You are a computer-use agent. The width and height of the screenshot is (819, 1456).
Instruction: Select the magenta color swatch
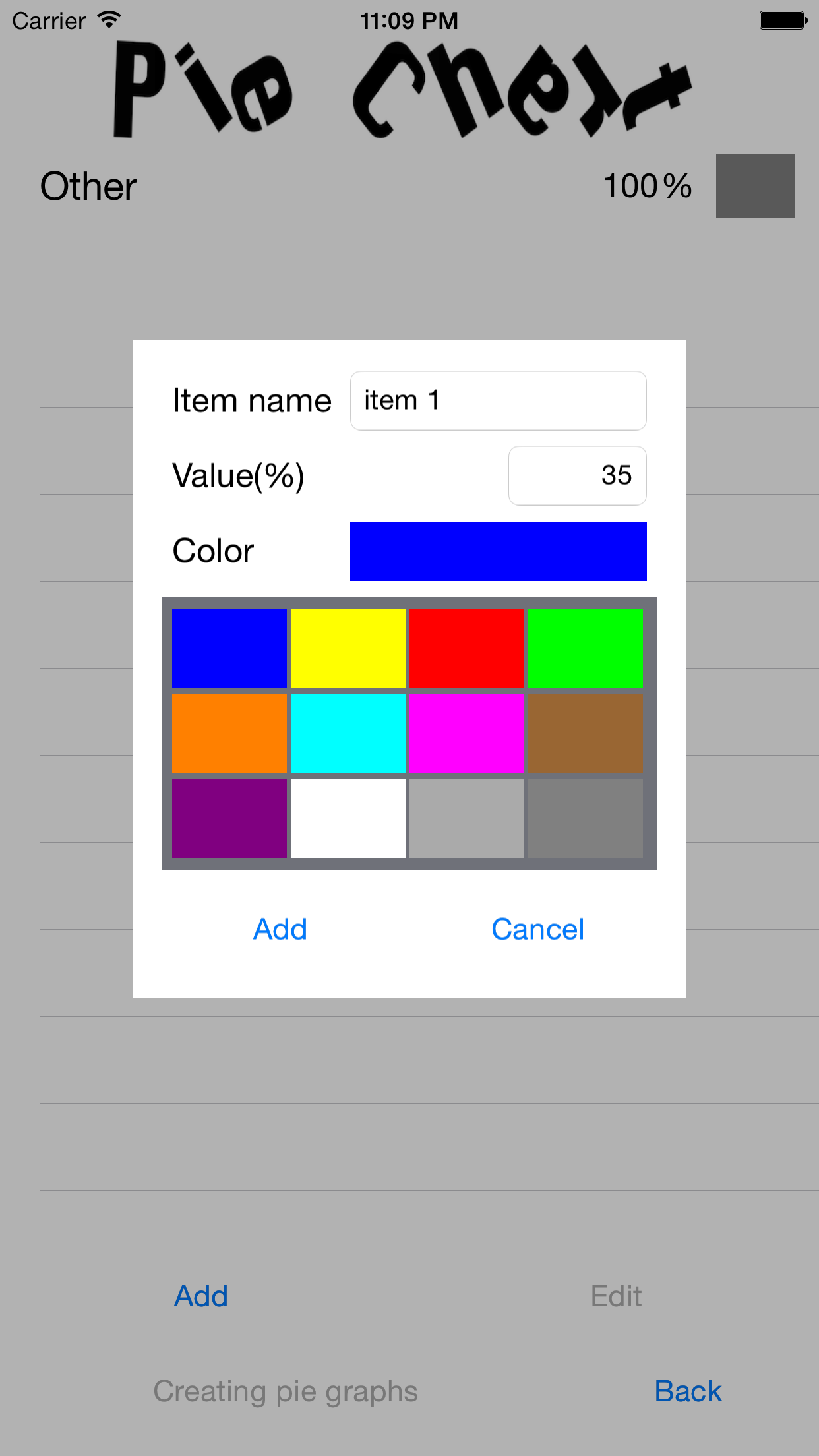tap(467, 733)
